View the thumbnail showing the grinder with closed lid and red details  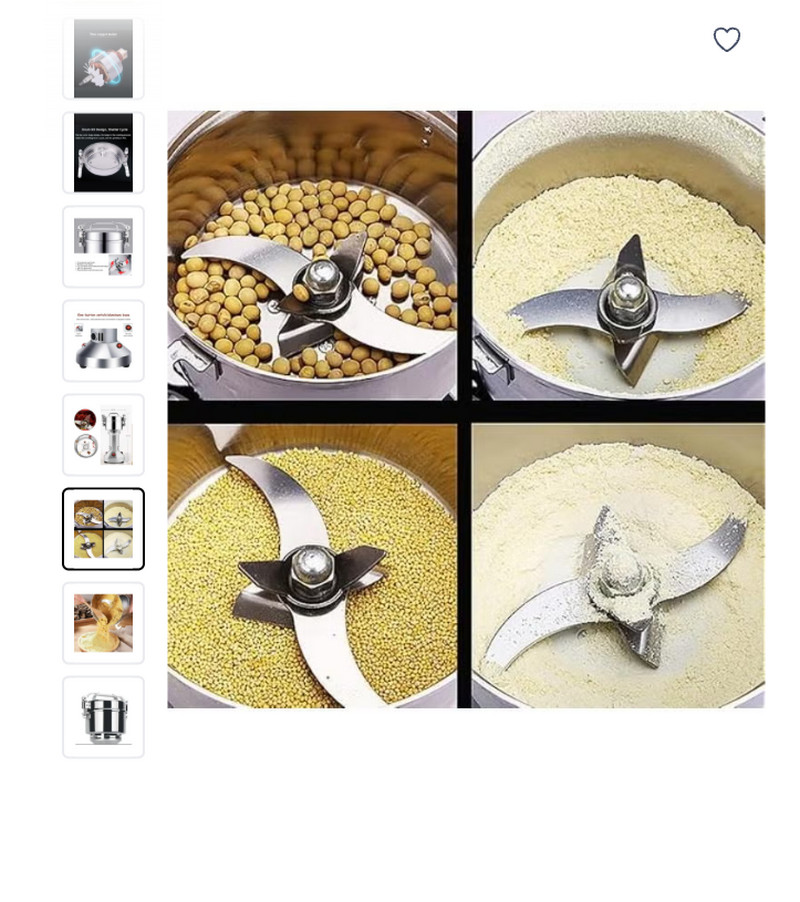[104, 247]
